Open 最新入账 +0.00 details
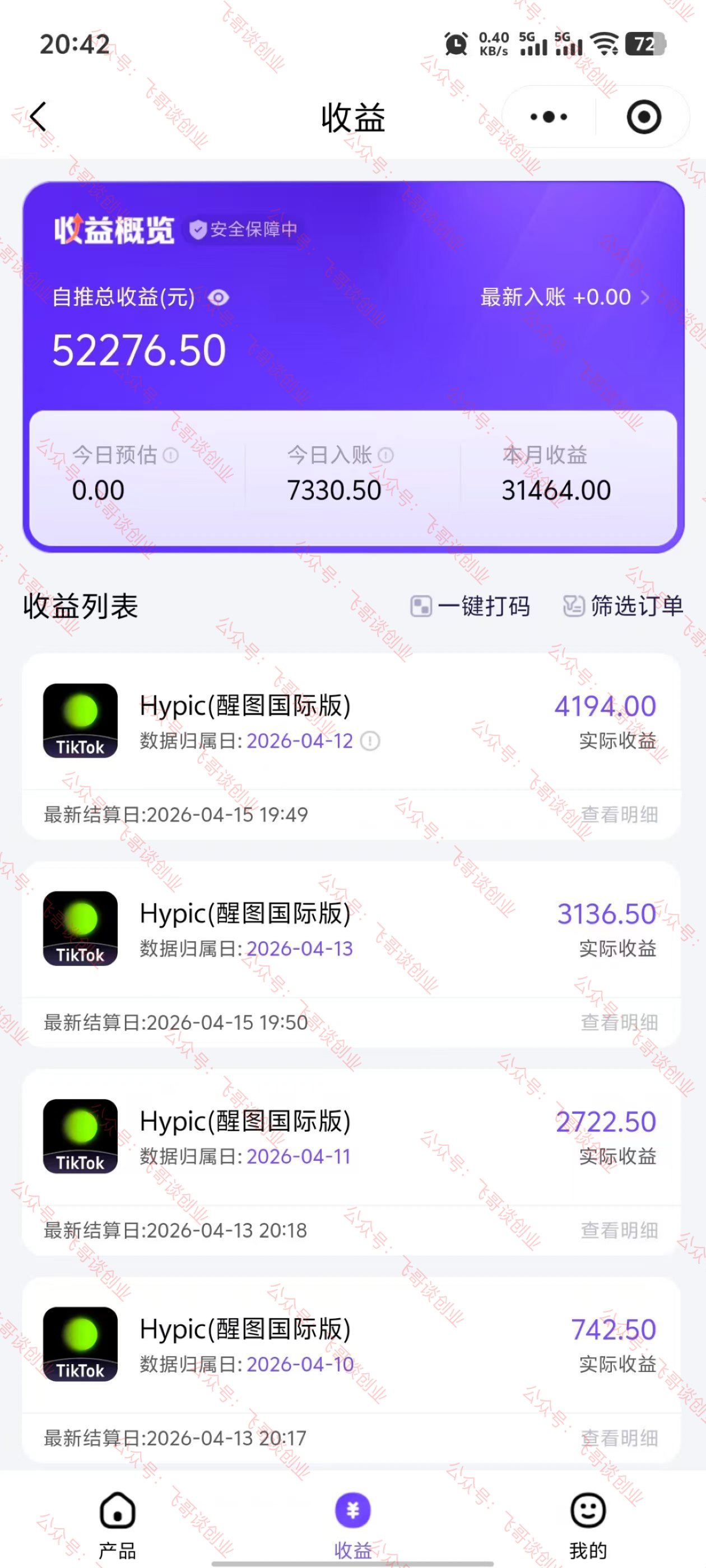The image size is (706, 1568). tap(565, 297)
